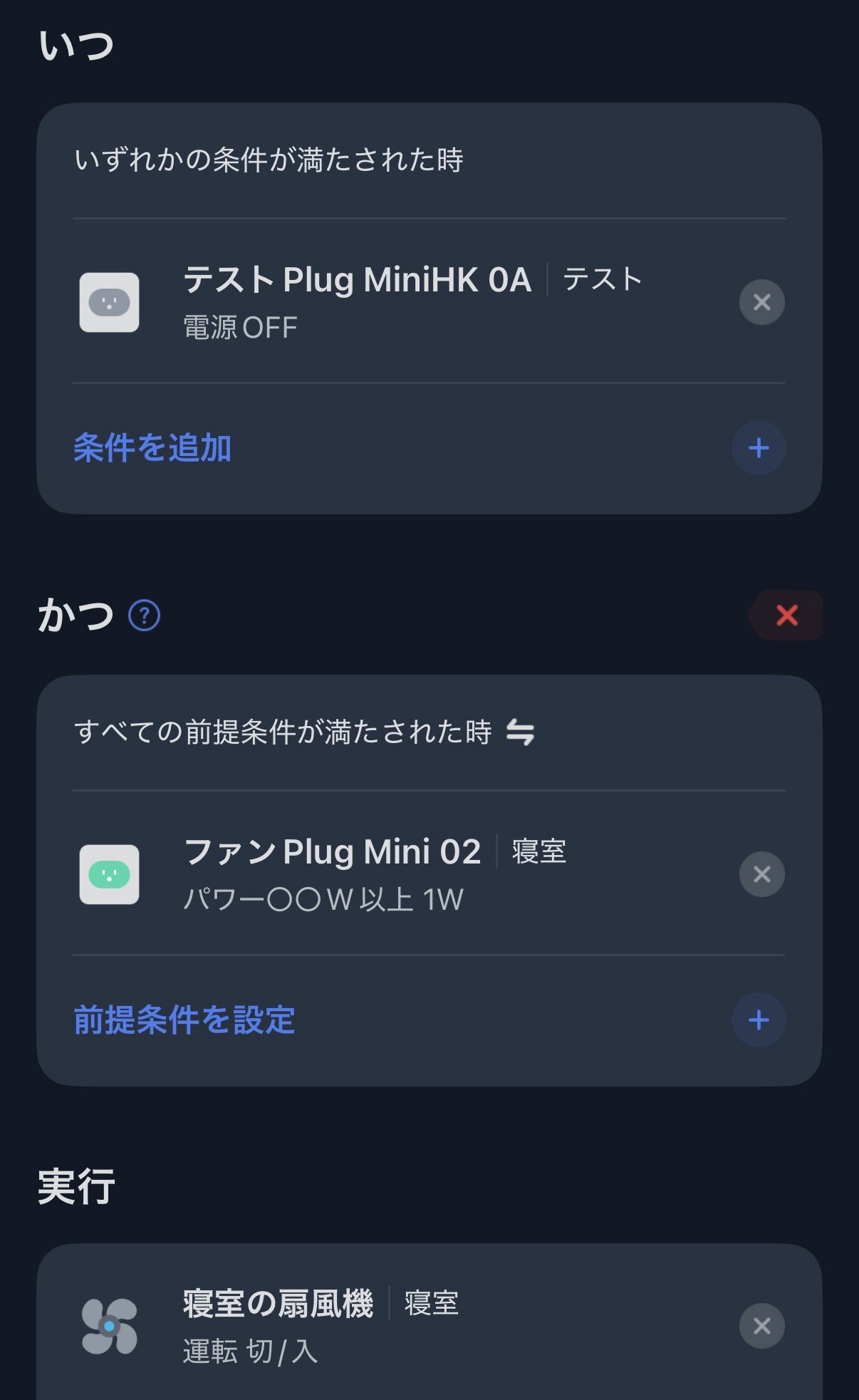Remove the ファン Plug Mini 02 precondition

(x=761, y=874)
